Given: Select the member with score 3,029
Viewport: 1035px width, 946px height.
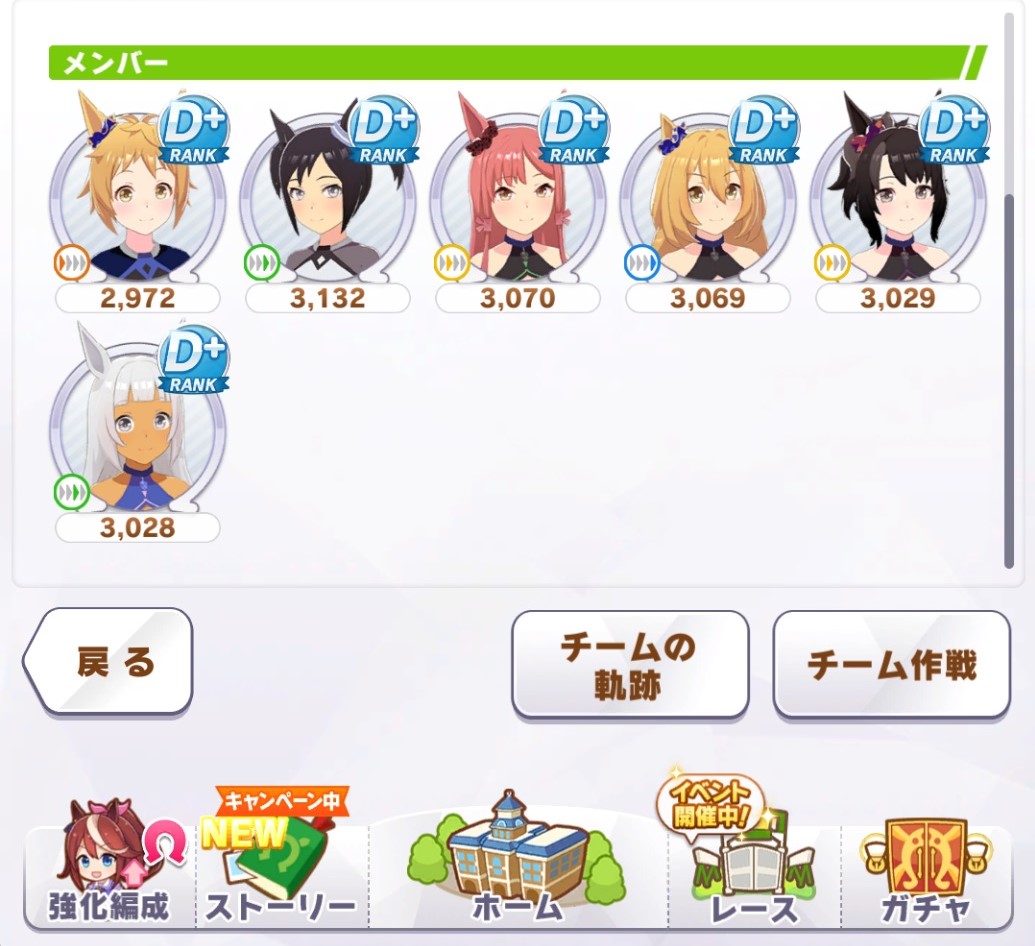Looking at the screenshot, I should point(897,200).
